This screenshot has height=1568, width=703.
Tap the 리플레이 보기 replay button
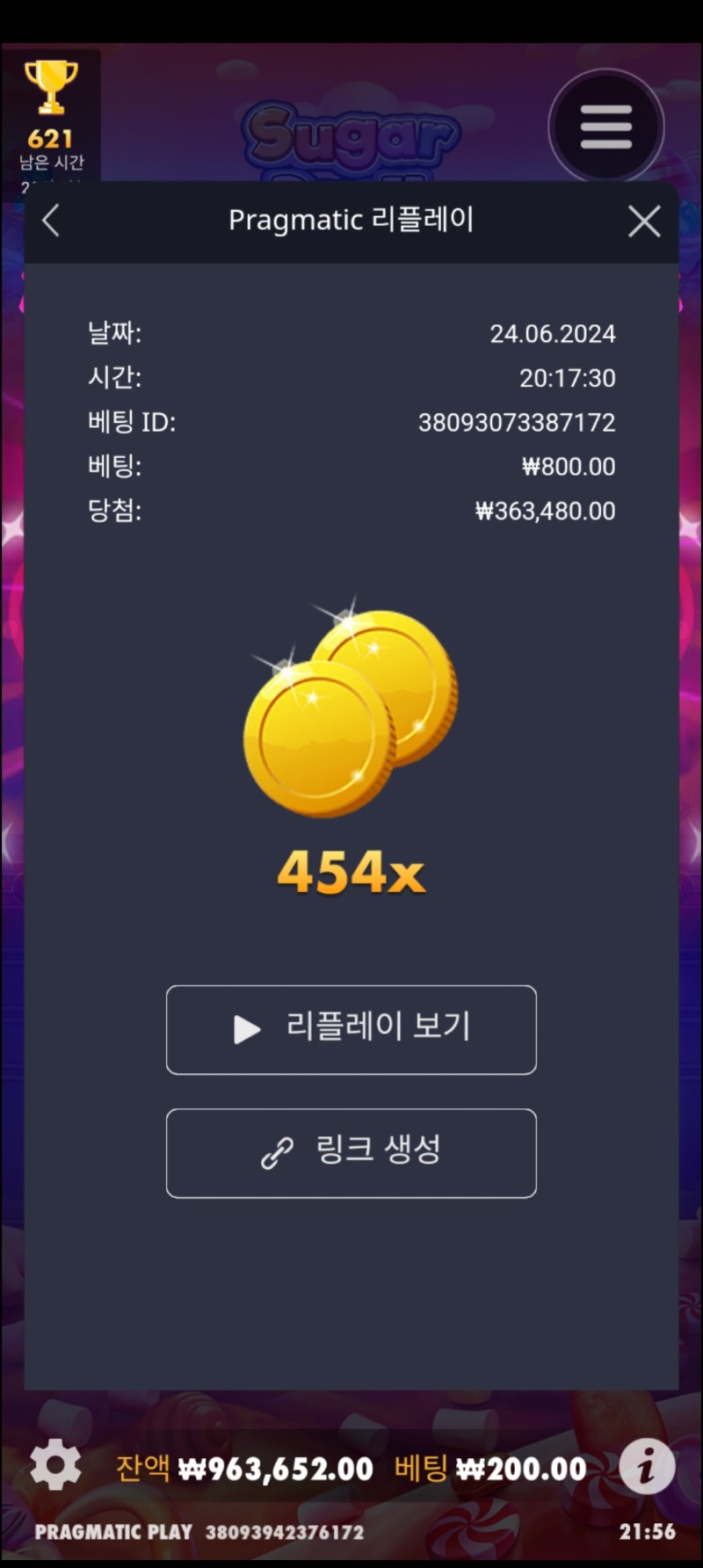tap(351, 1029)
